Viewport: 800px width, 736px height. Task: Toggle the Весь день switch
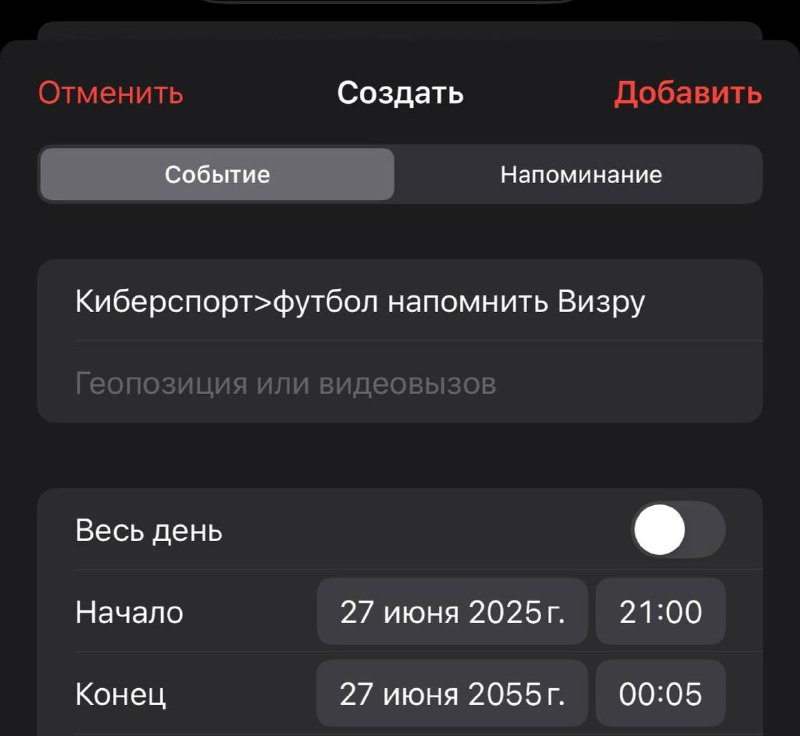pos(678,529)
